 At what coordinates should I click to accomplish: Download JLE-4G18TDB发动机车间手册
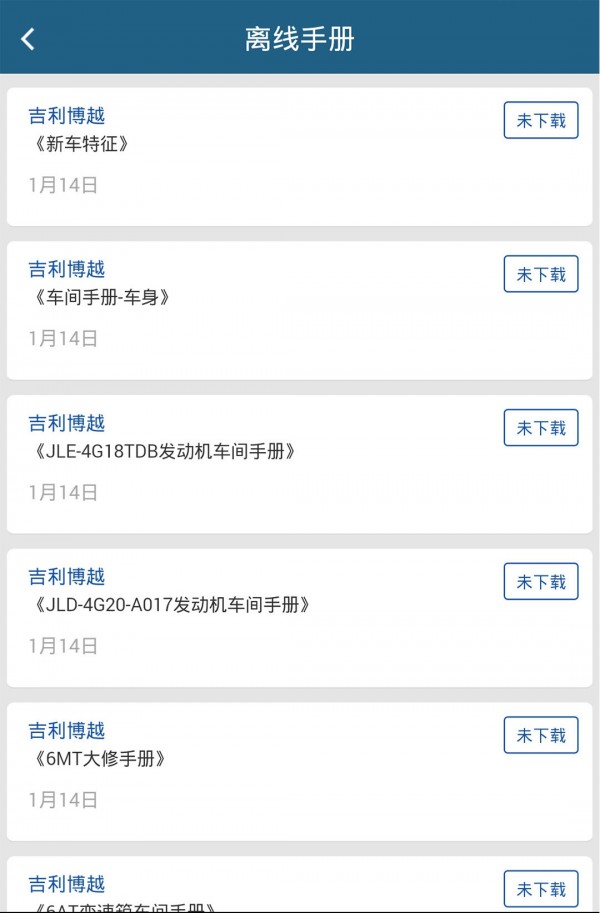tap(541, 428)
